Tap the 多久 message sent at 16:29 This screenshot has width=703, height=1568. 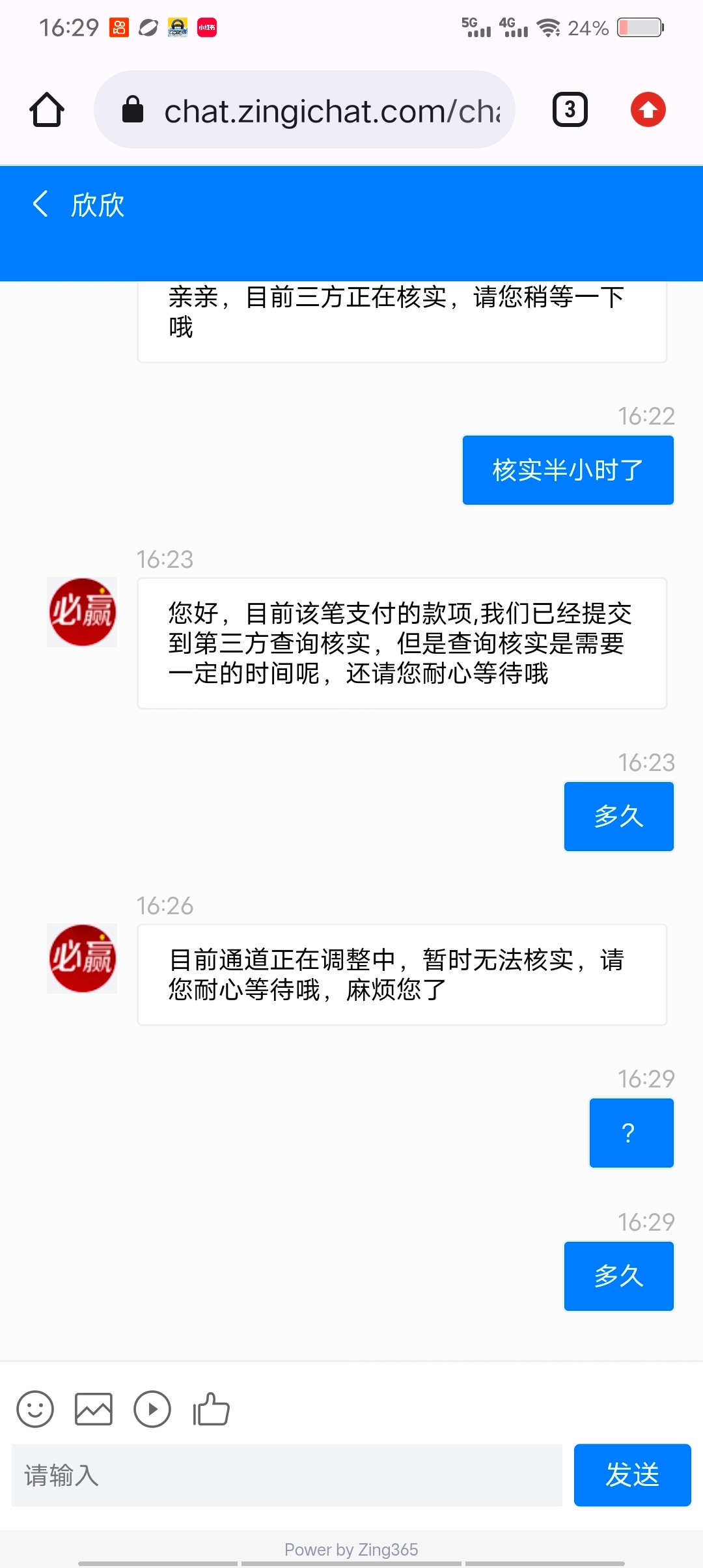(x=618, y=1276)
